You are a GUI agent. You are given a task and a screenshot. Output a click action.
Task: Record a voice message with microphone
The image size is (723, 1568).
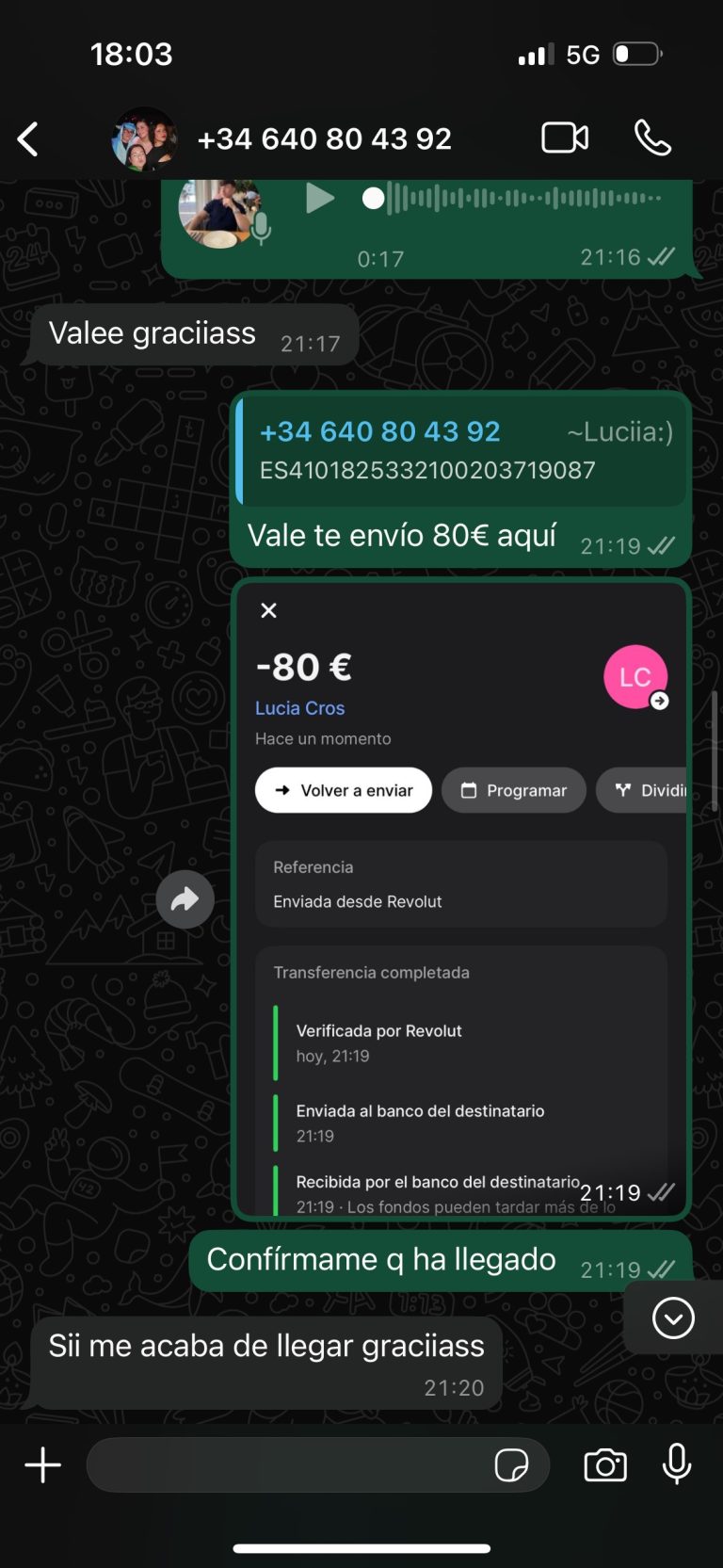676,1465
